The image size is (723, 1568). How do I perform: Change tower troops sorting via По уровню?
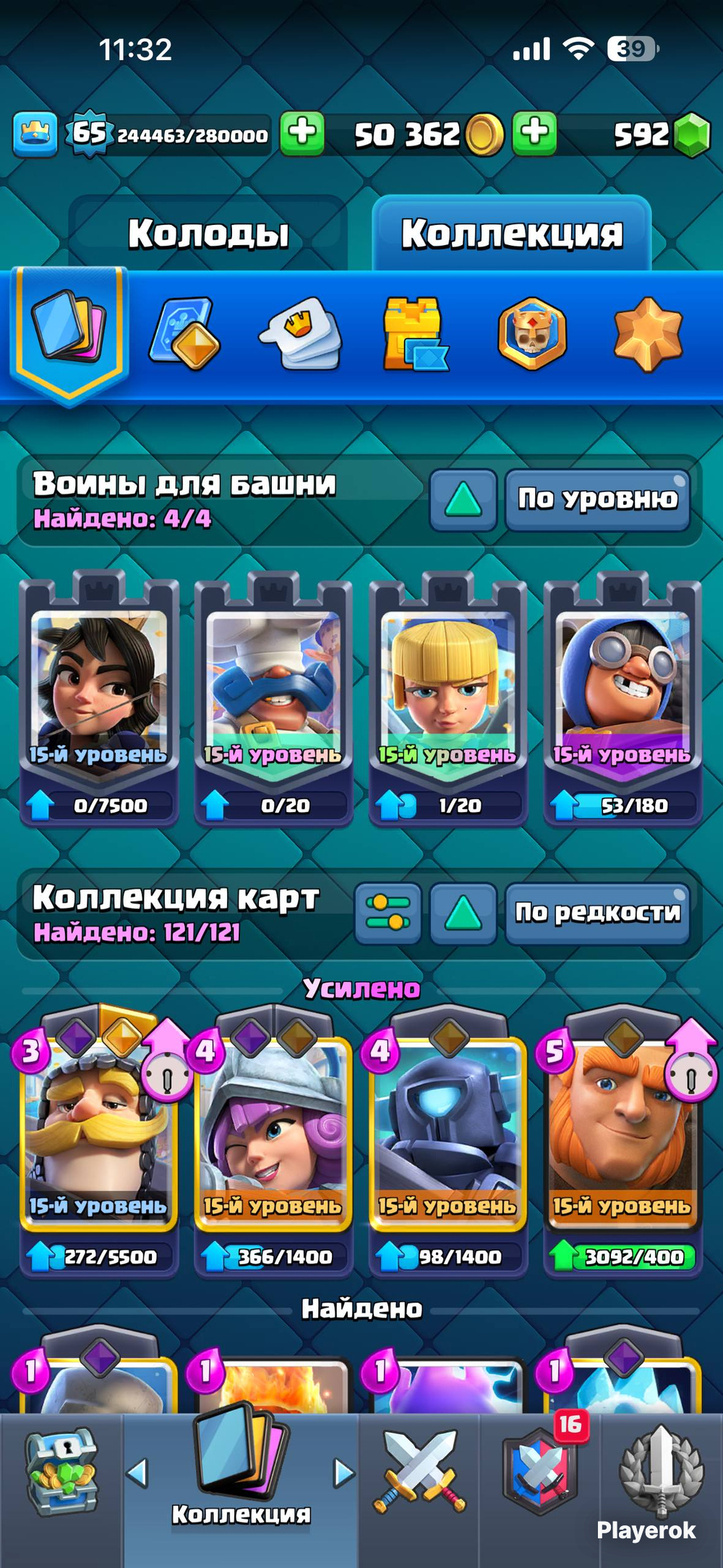(x=597, y=499)
